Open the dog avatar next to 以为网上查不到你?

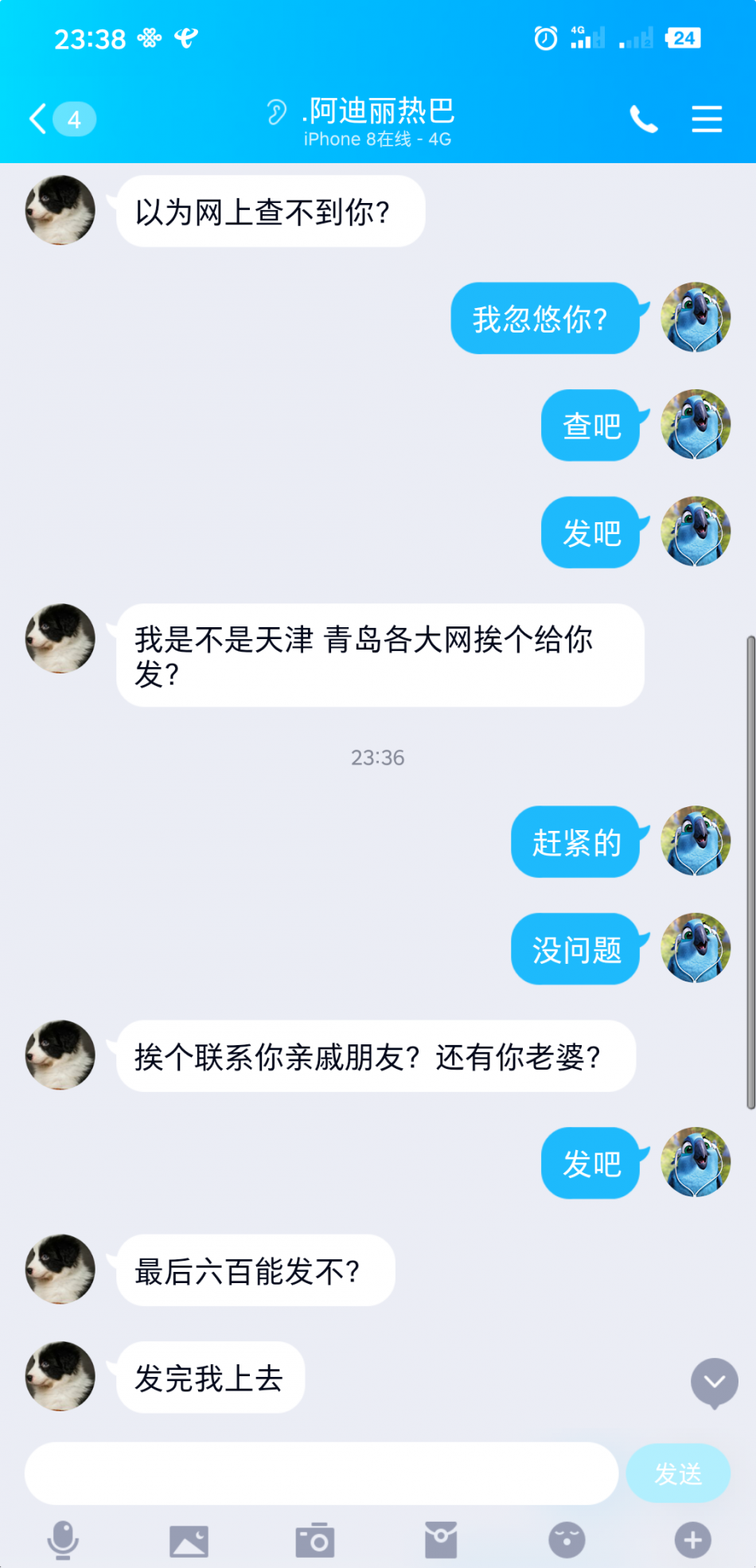click(60, 210)
